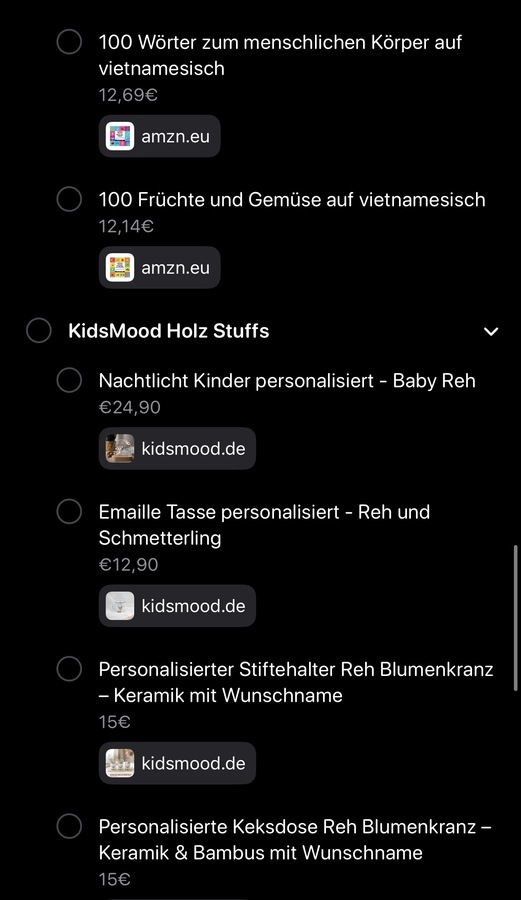
Task: Open amzn.eu link under 100 Wörter item
Action: [x=160, y=136]
